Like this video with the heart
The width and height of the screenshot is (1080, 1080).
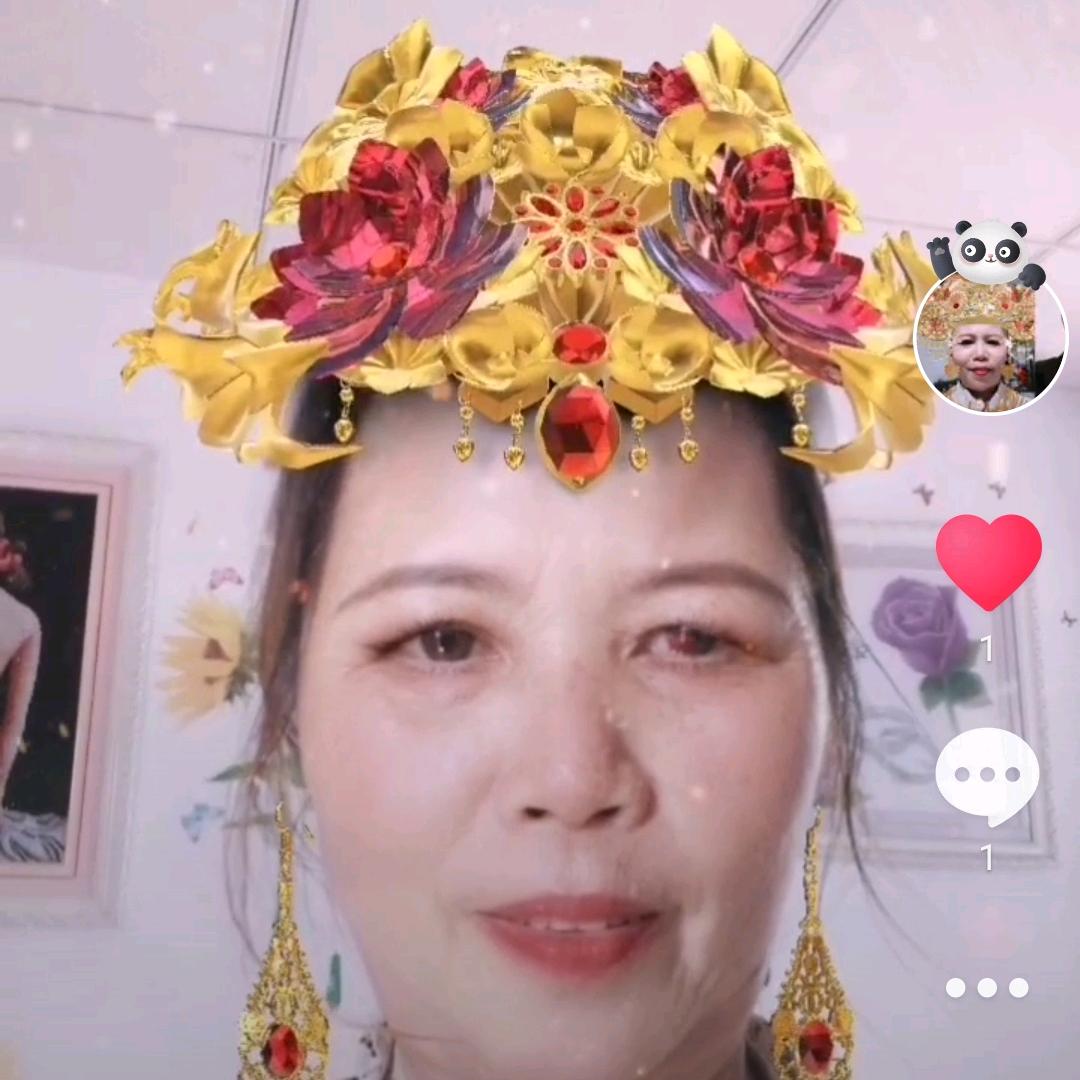988,560
